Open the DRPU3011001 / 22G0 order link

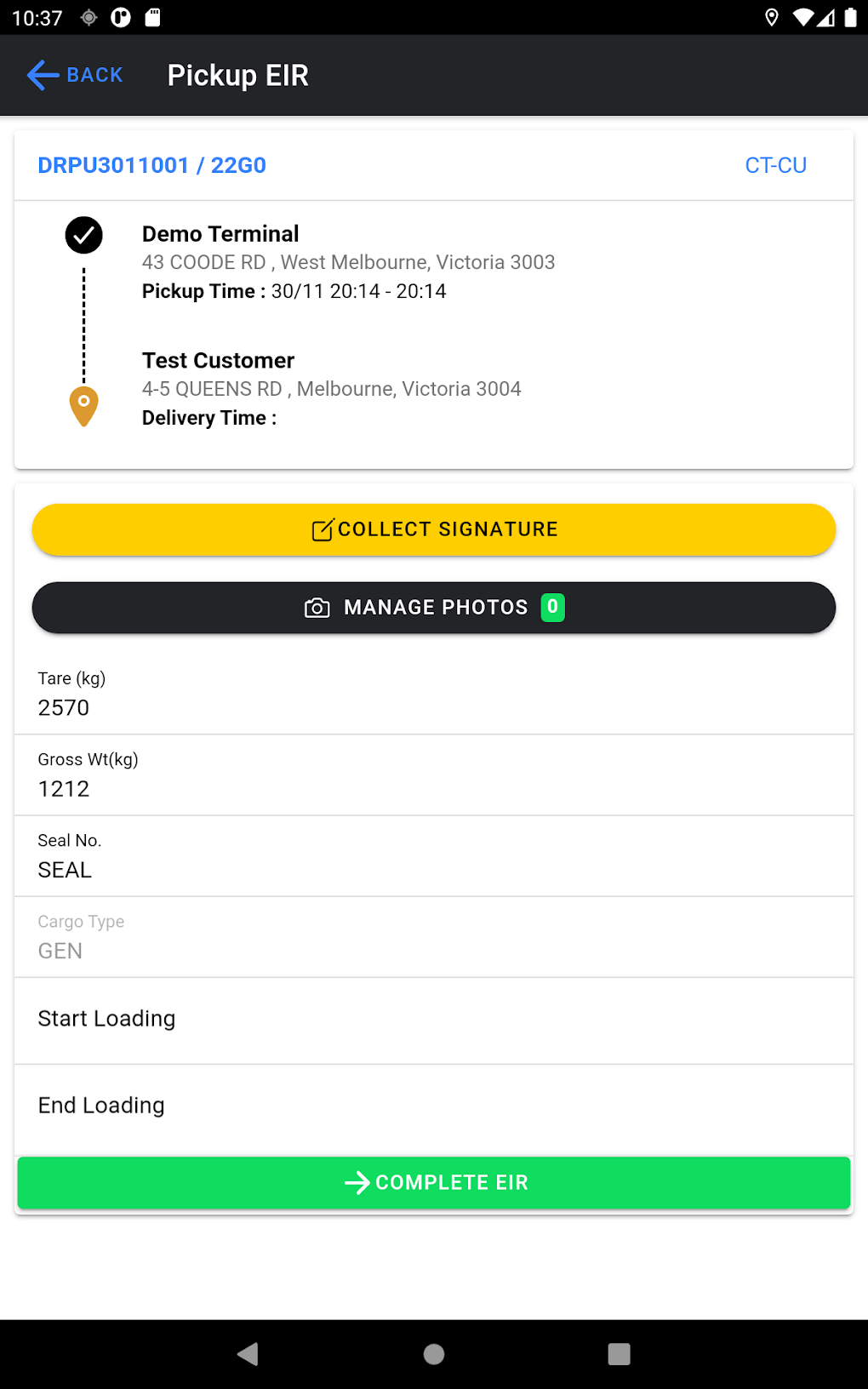[151, 165]
